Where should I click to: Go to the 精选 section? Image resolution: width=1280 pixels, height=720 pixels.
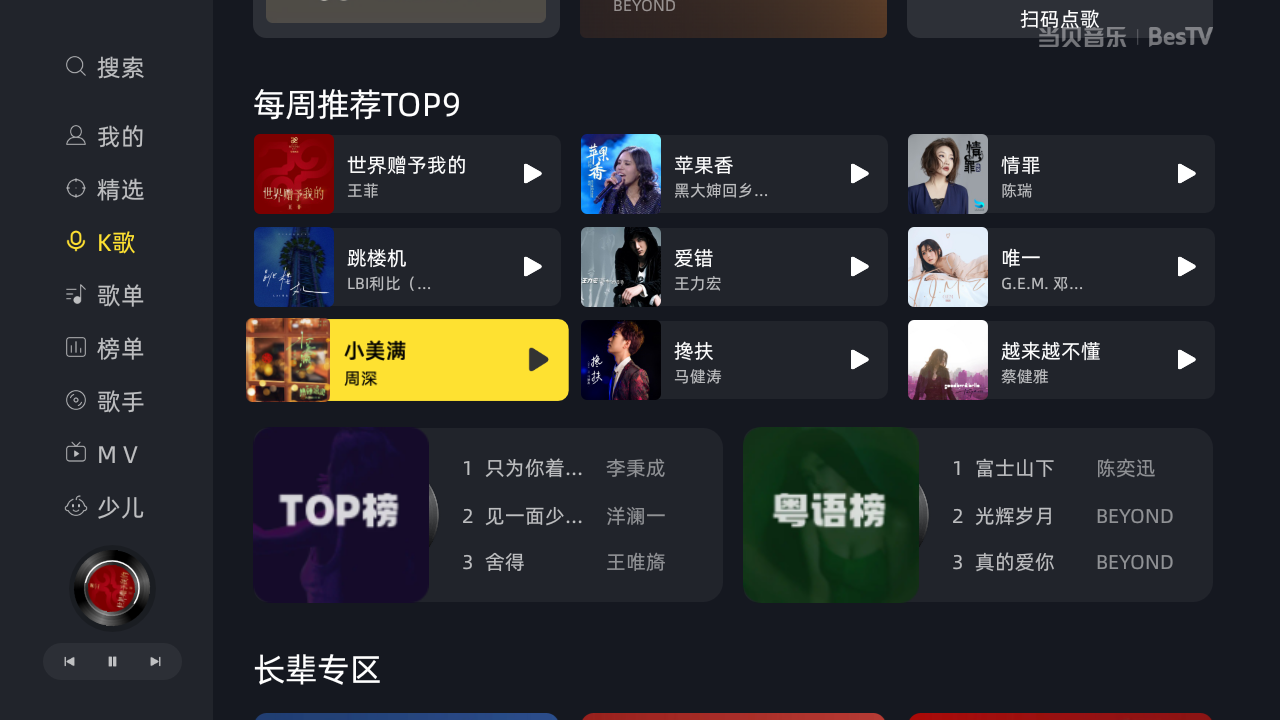tap(106, 189)
